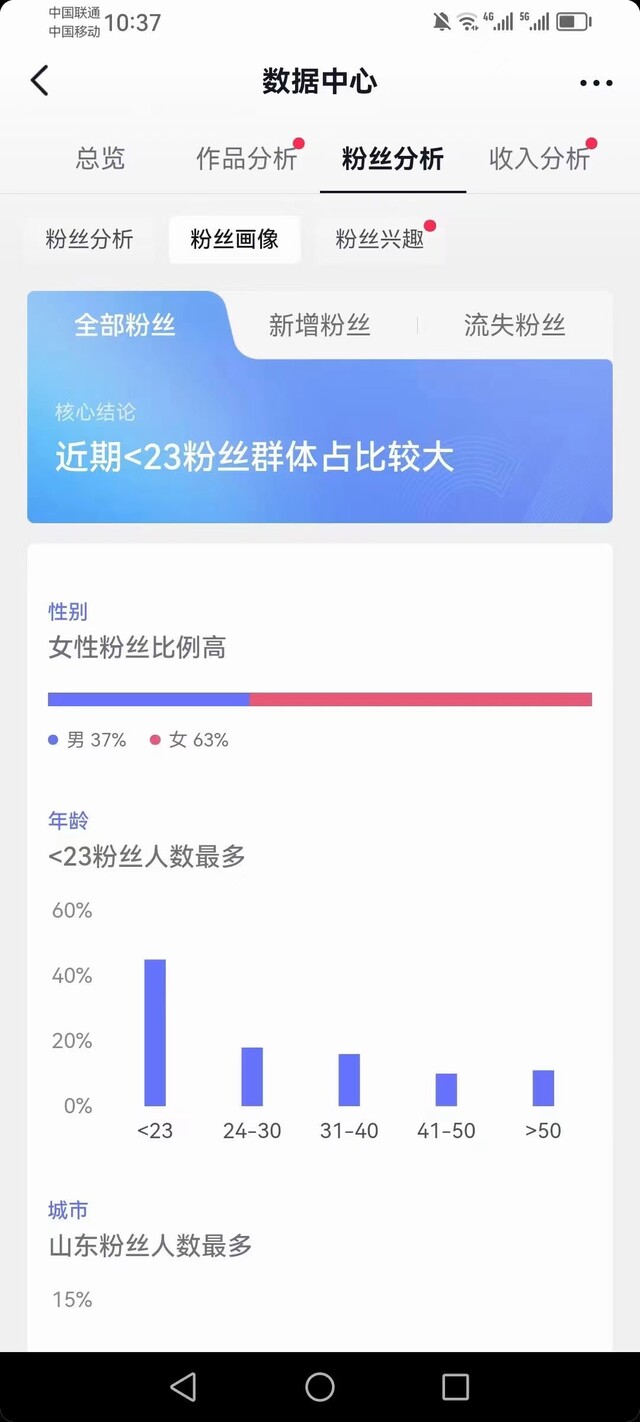Show 全部粉丝 data

pos(125,324)
